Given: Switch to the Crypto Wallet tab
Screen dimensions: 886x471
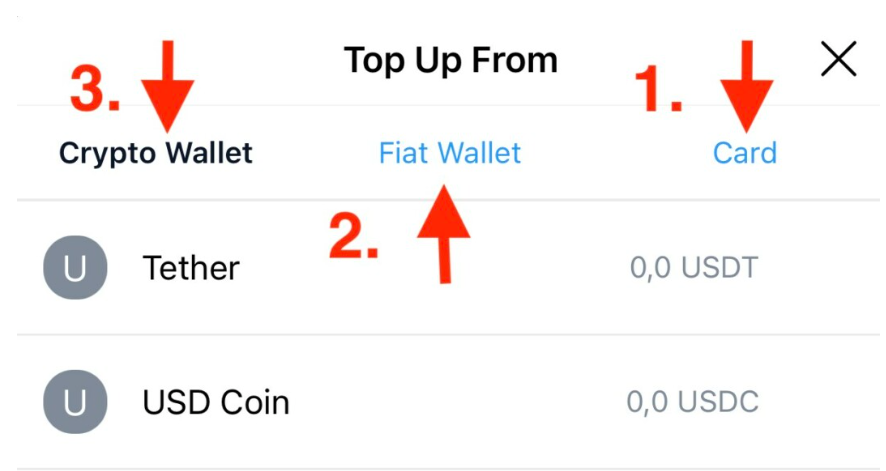Looking at the screenshot, I should 156,153.
